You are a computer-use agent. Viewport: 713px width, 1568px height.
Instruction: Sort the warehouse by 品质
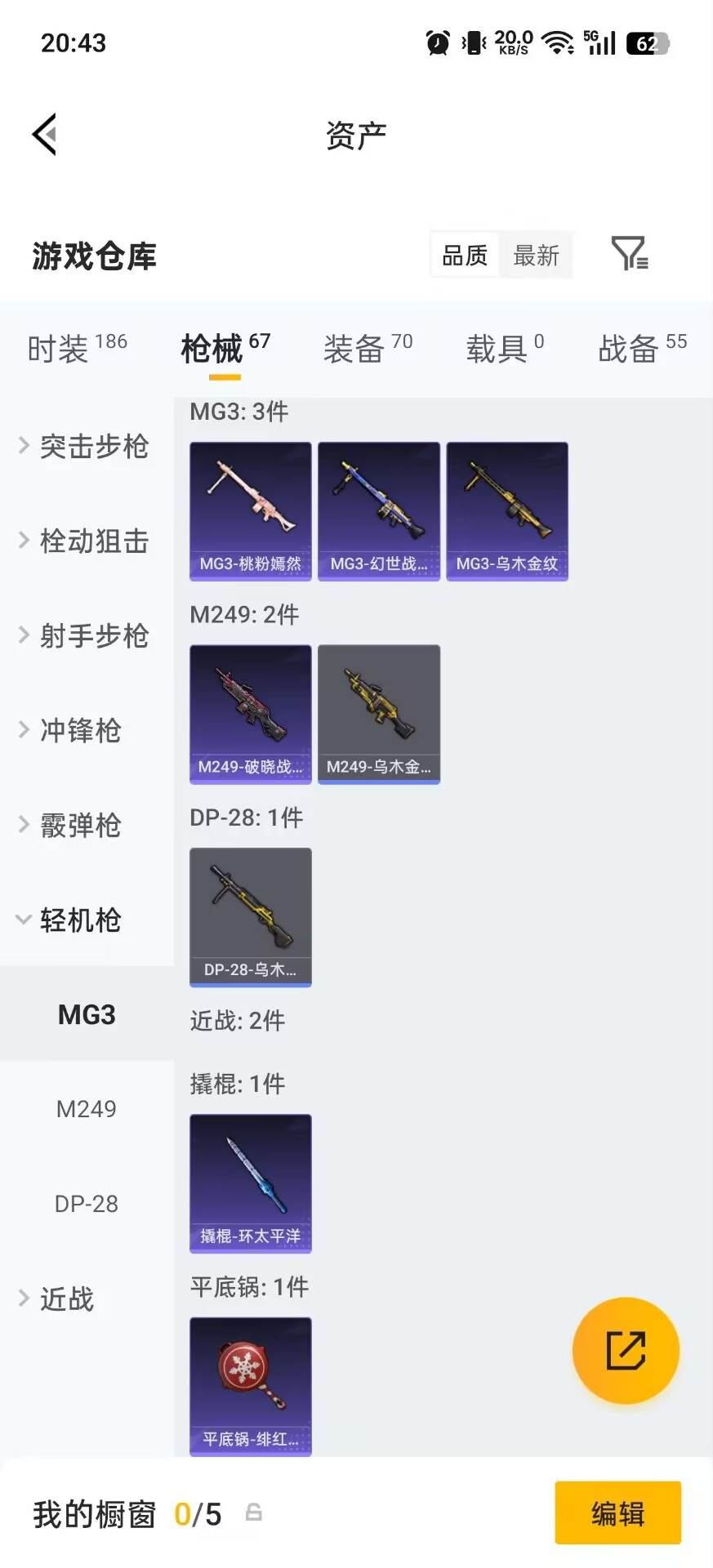coord(465,256)
